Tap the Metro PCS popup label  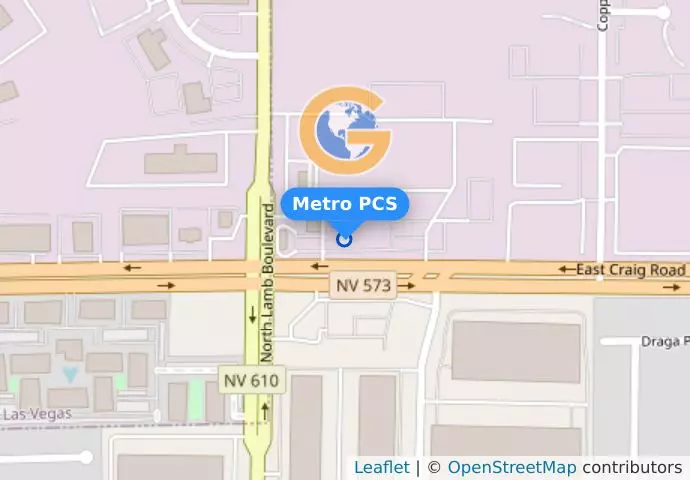[x=345, y=204]
